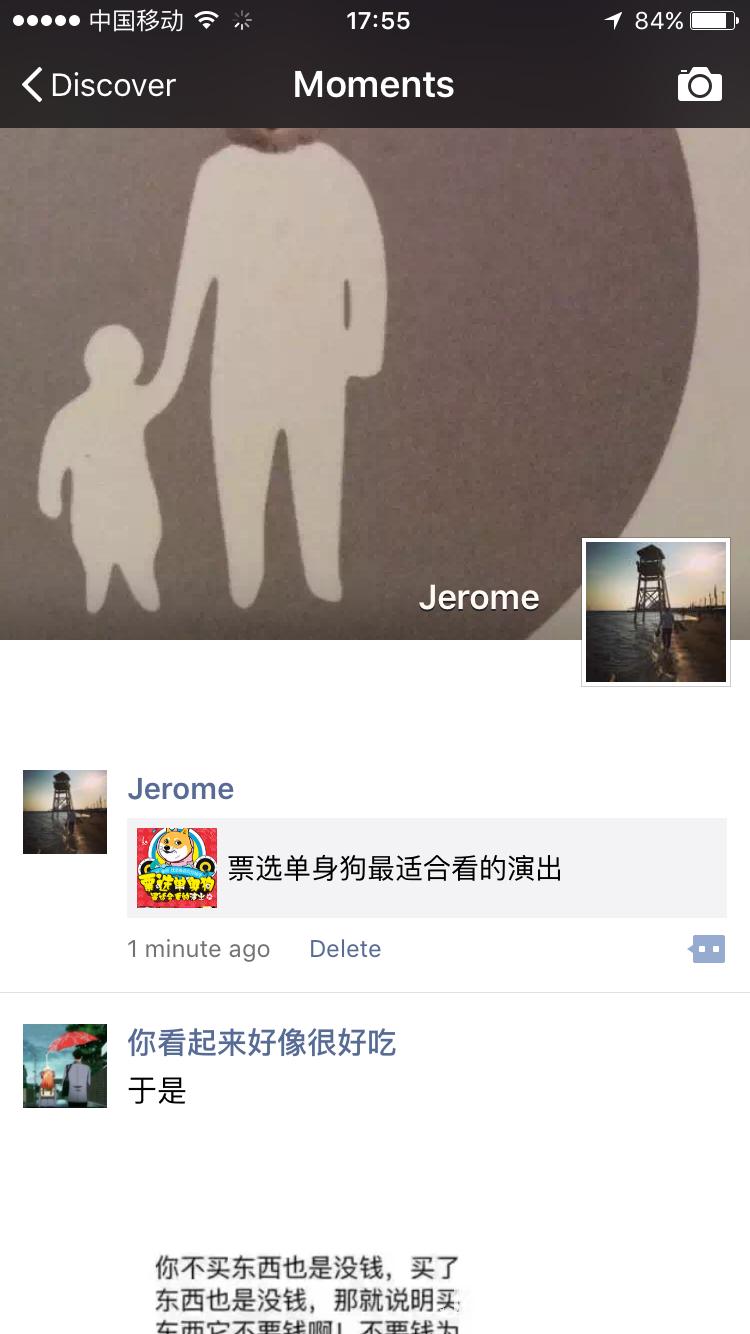
Task: Open the avatar of 你看起来好像很好吃
Action: [65, 1066]
